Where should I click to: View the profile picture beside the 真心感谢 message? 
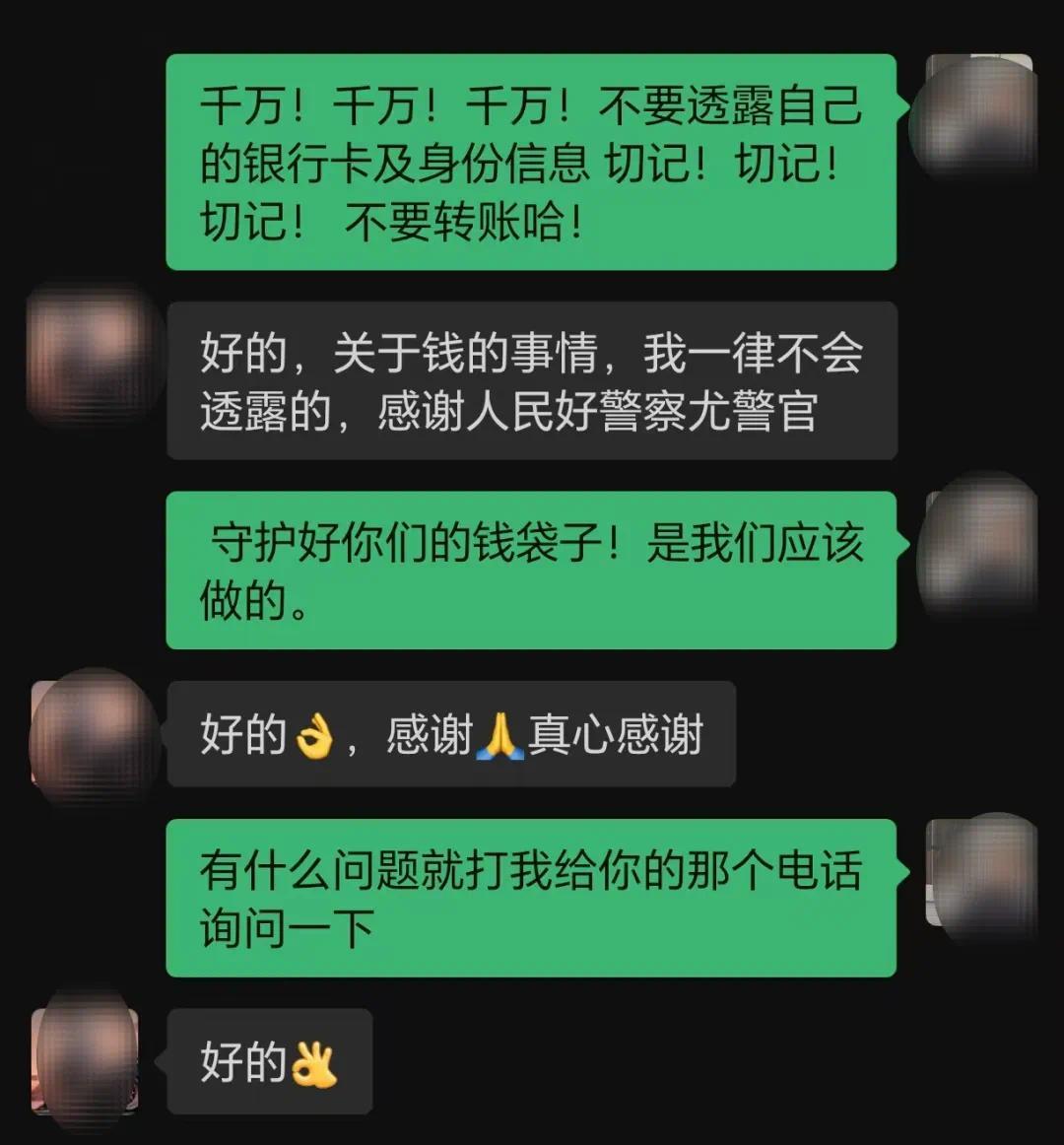[x=85, y=734]
